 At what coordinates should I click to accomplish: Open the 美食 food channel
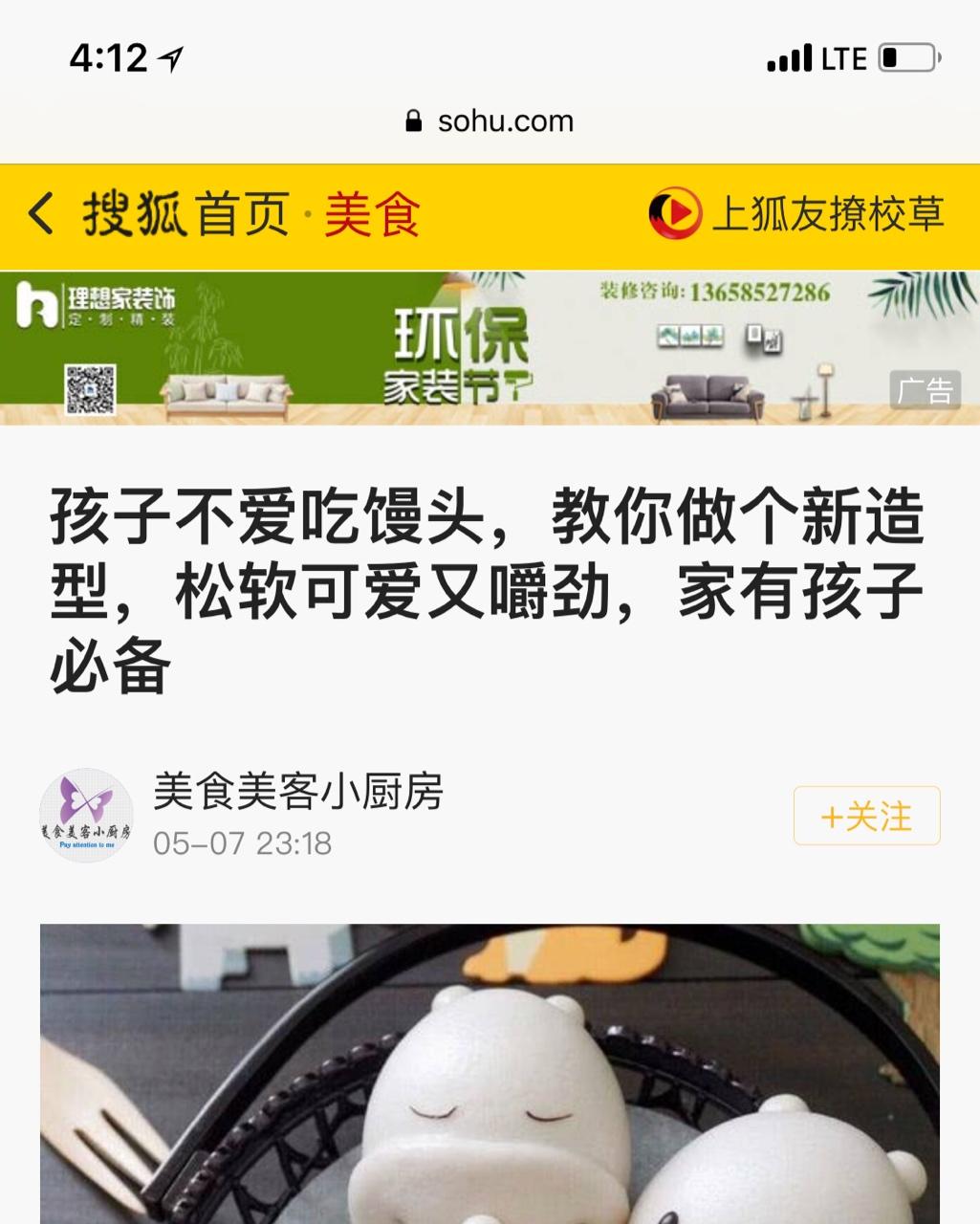(x=372, y=213)
